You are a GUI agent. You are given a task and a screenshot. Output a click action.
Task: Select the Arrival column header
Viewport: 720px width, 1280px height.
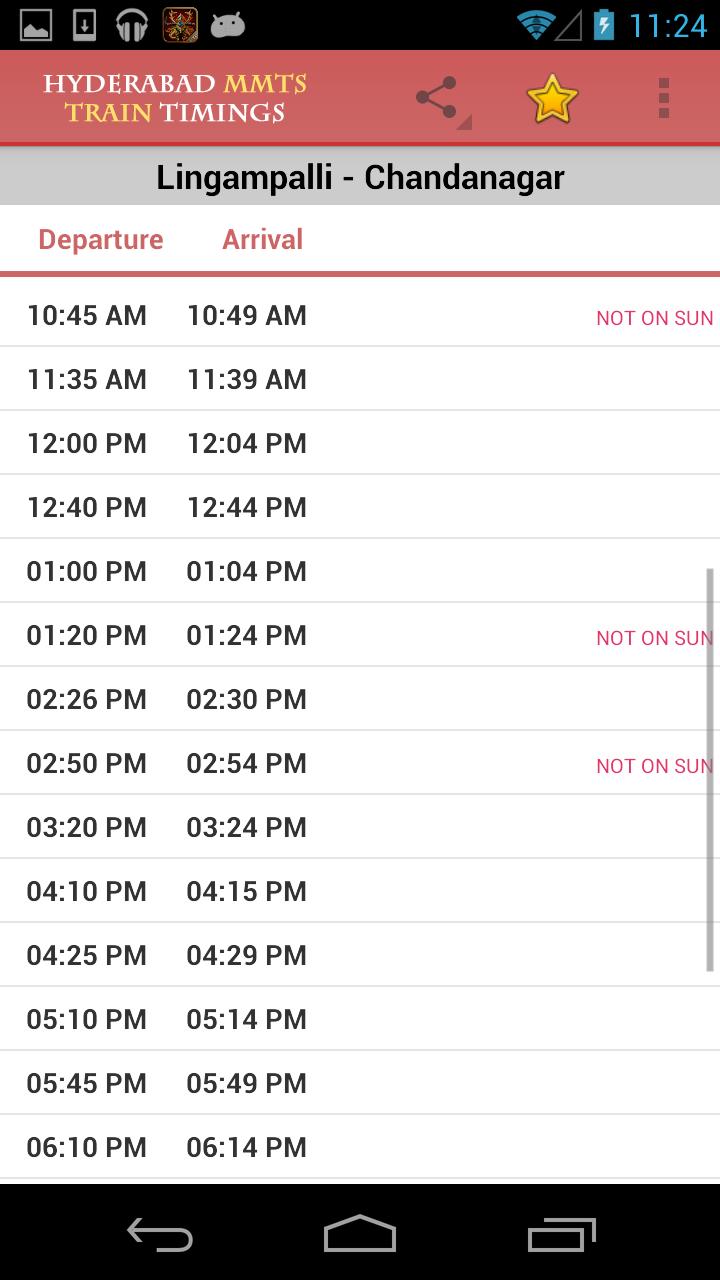point(262,239)
